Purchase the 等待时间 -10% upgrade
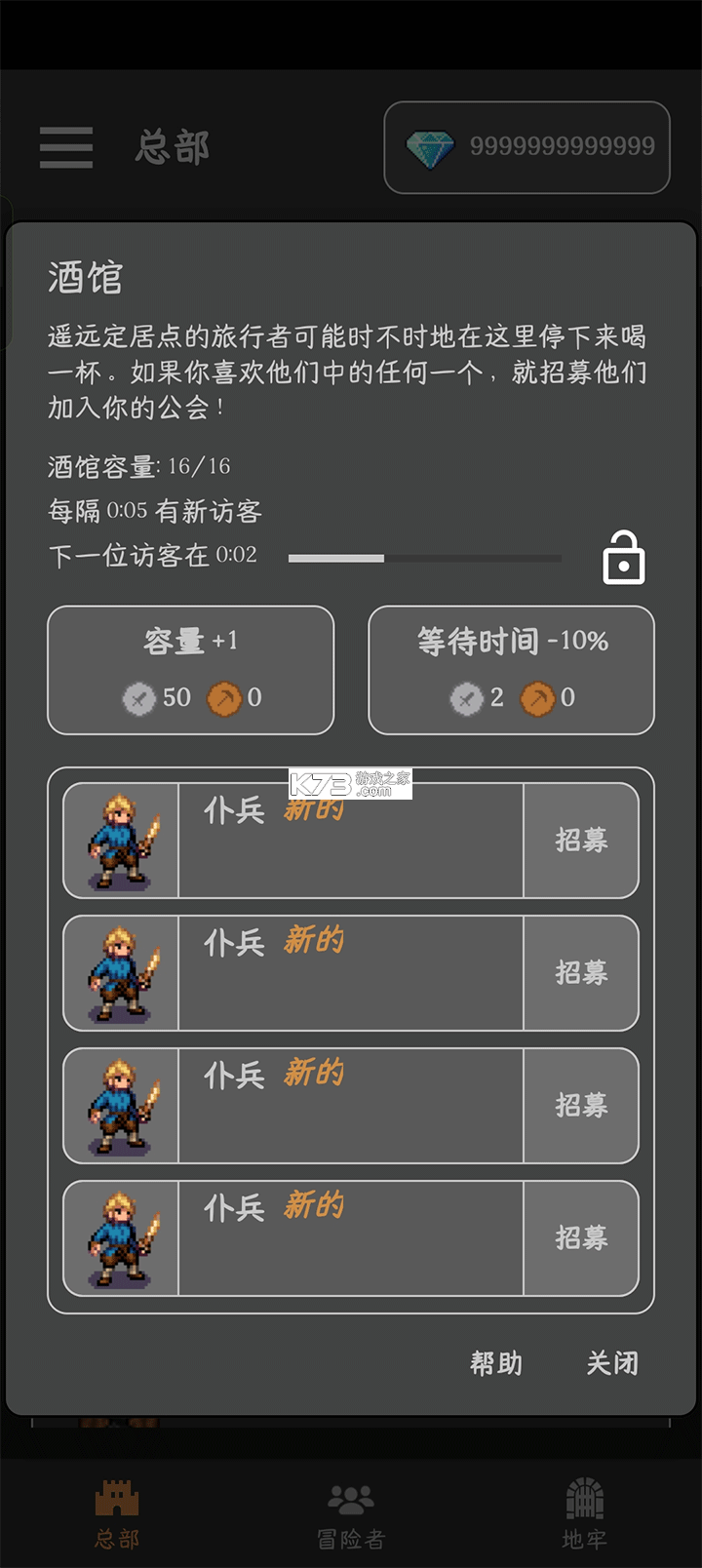The image size is (702, 1568). pyautogui.click(x=512, y=670)
